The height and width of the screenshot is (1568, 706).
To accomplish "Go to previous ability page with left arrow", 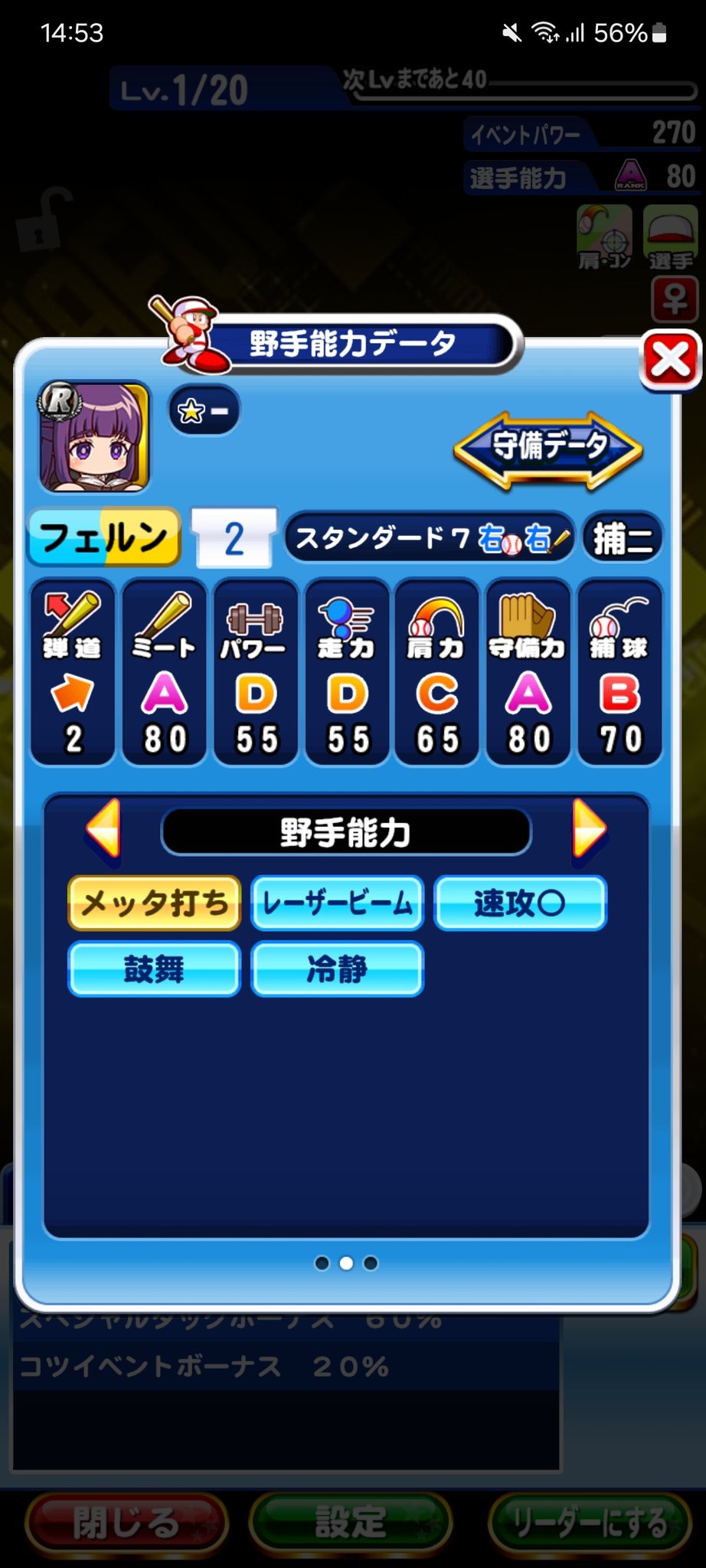I will point(104,828).
